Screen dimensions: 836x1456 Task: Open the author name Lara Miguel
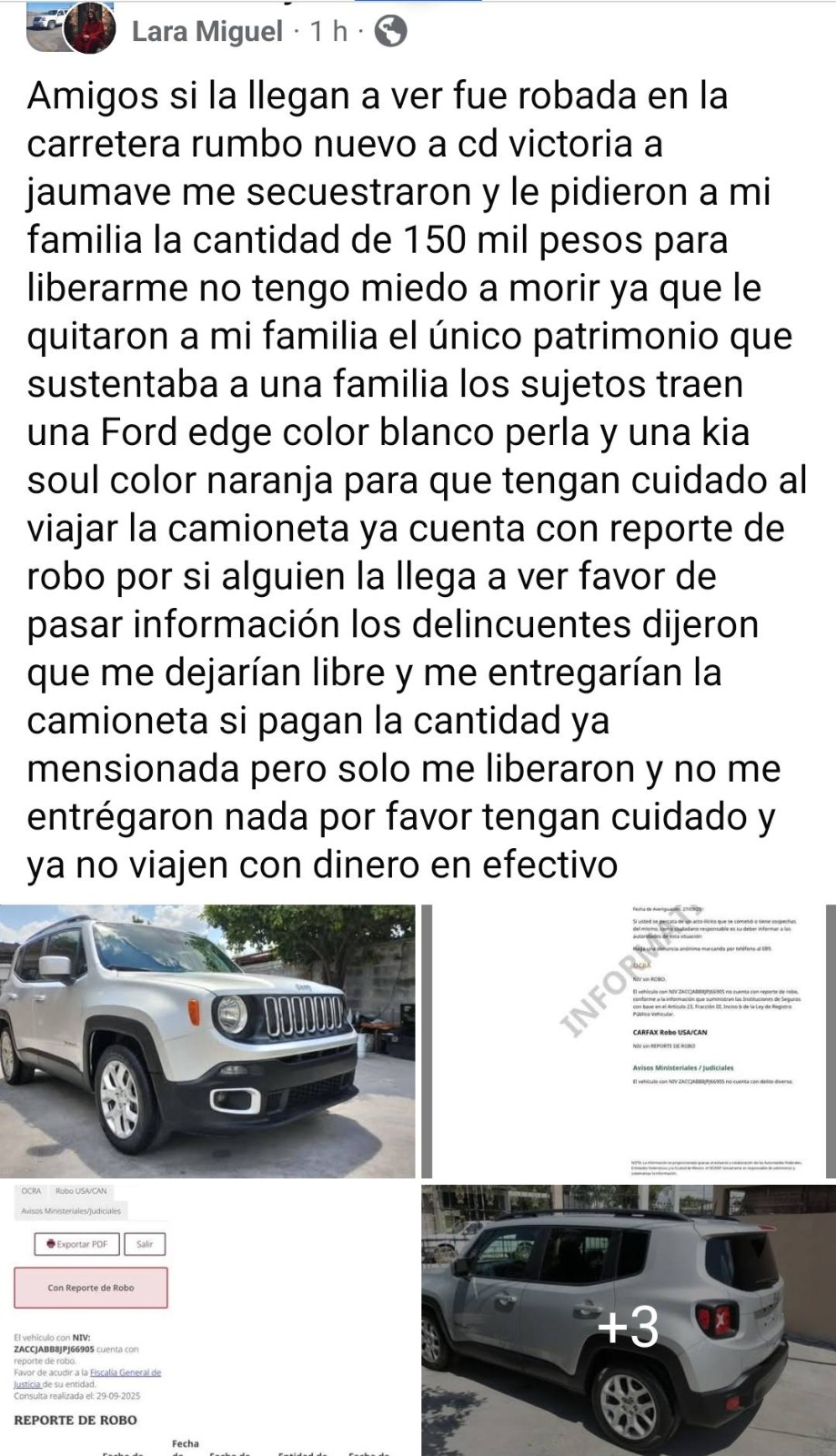pos(207,32)
